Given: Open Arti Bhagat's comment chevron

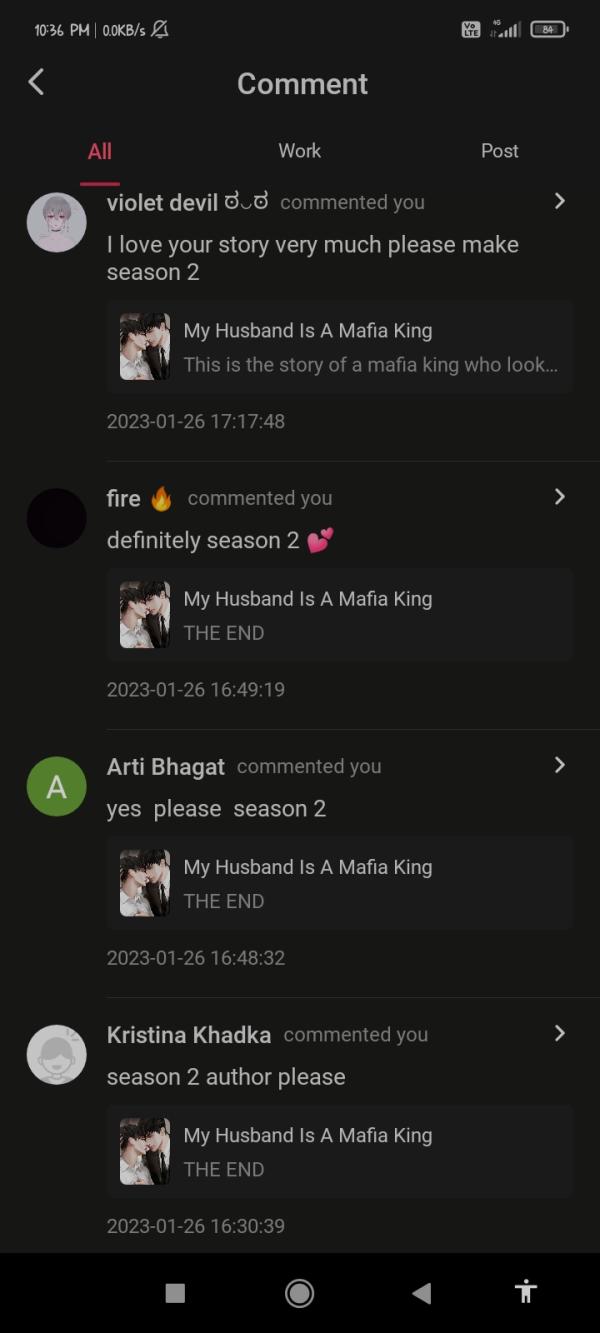Looking at the screenshot, I should coord(559,766).
